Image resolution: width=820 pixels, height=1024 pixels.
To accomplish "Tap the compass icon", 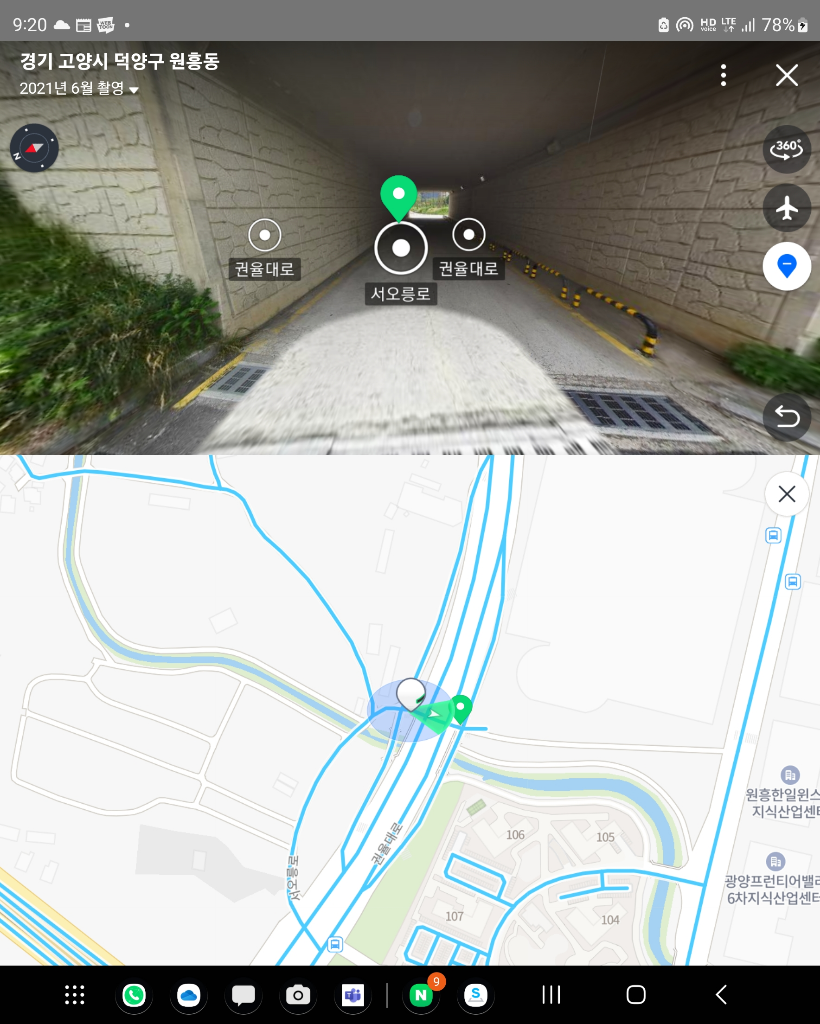I will click(x=35, y=149).
